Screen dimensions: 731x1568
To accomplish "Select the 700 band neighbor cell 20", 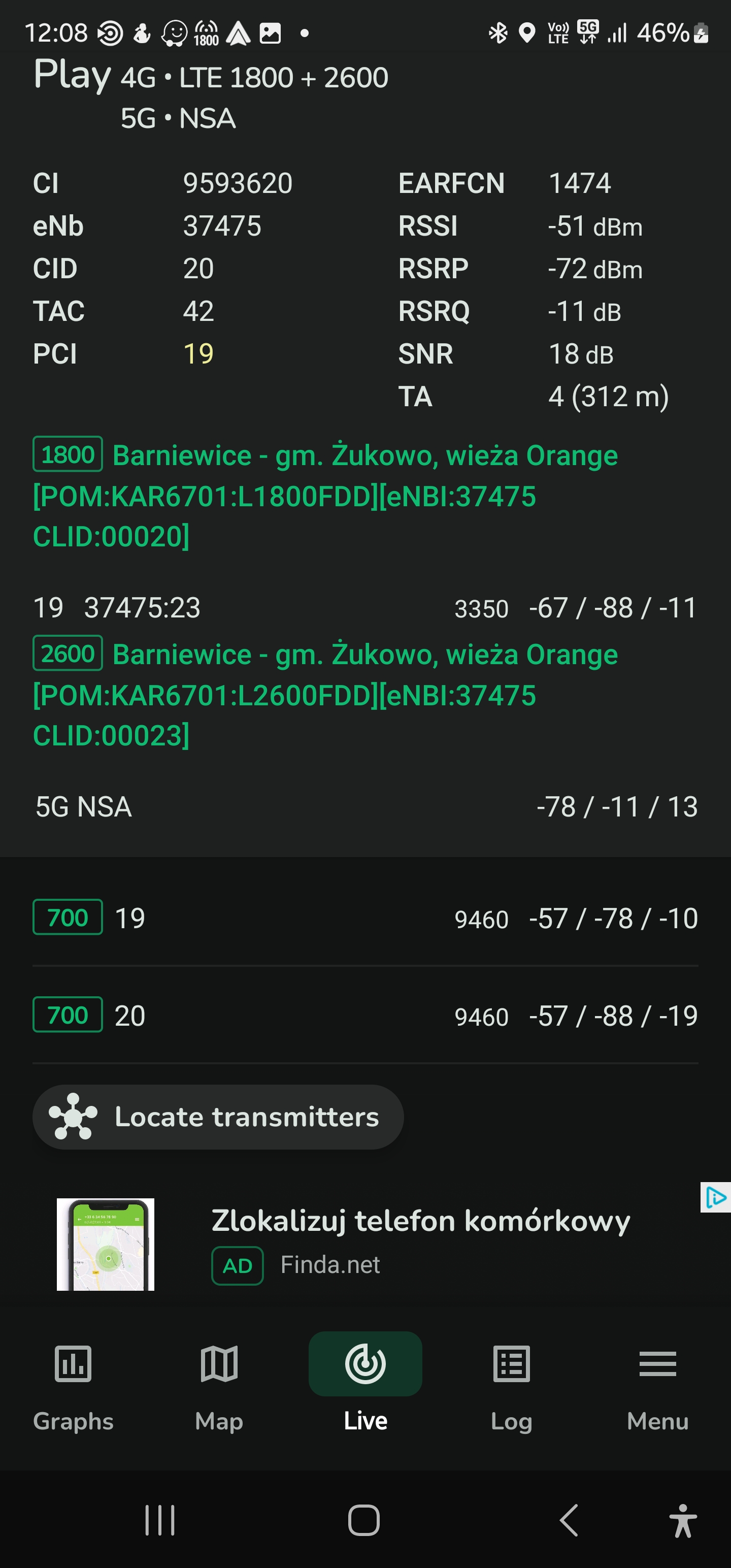I will tap(365, 1016).
